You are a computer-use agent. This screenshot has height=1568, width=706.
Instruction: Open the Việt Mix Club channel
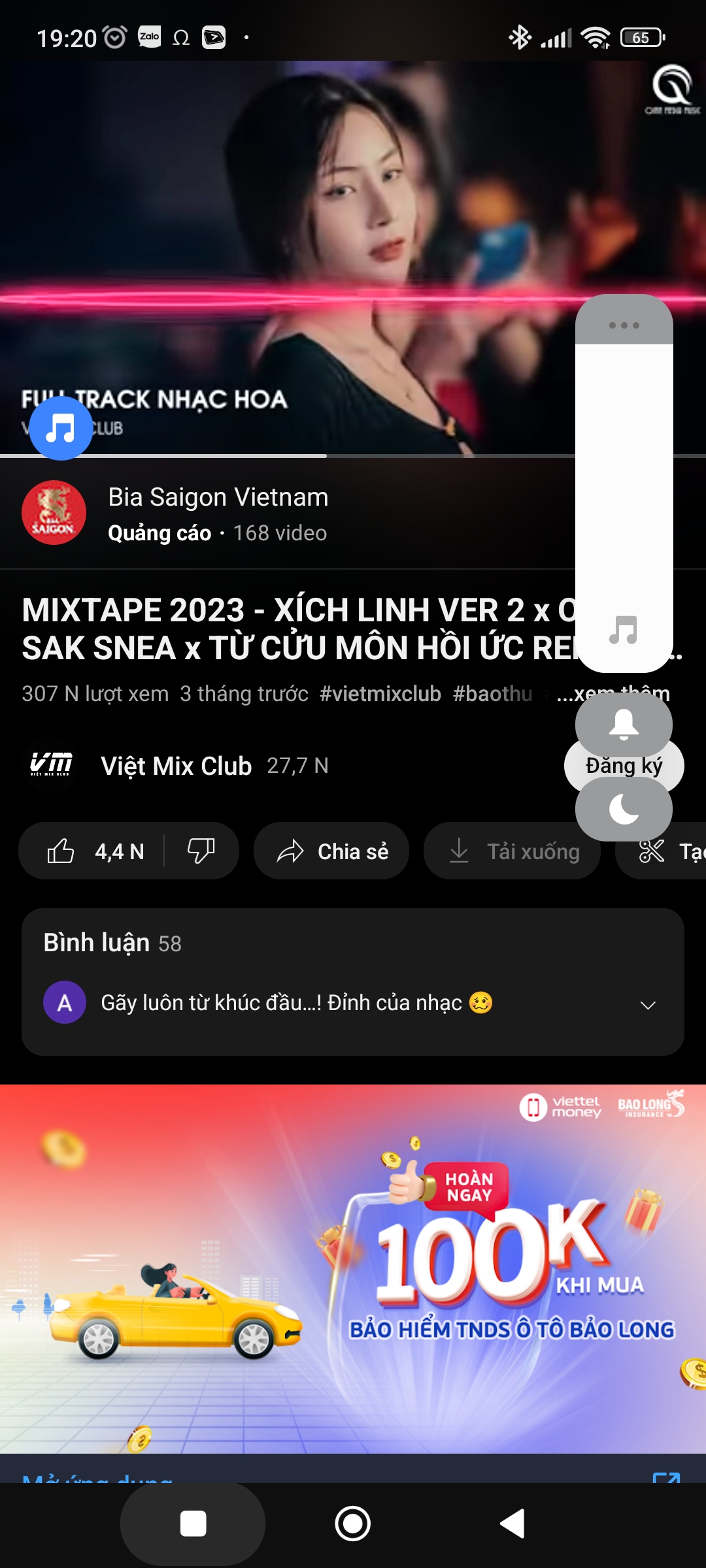[x=176, y=766]
